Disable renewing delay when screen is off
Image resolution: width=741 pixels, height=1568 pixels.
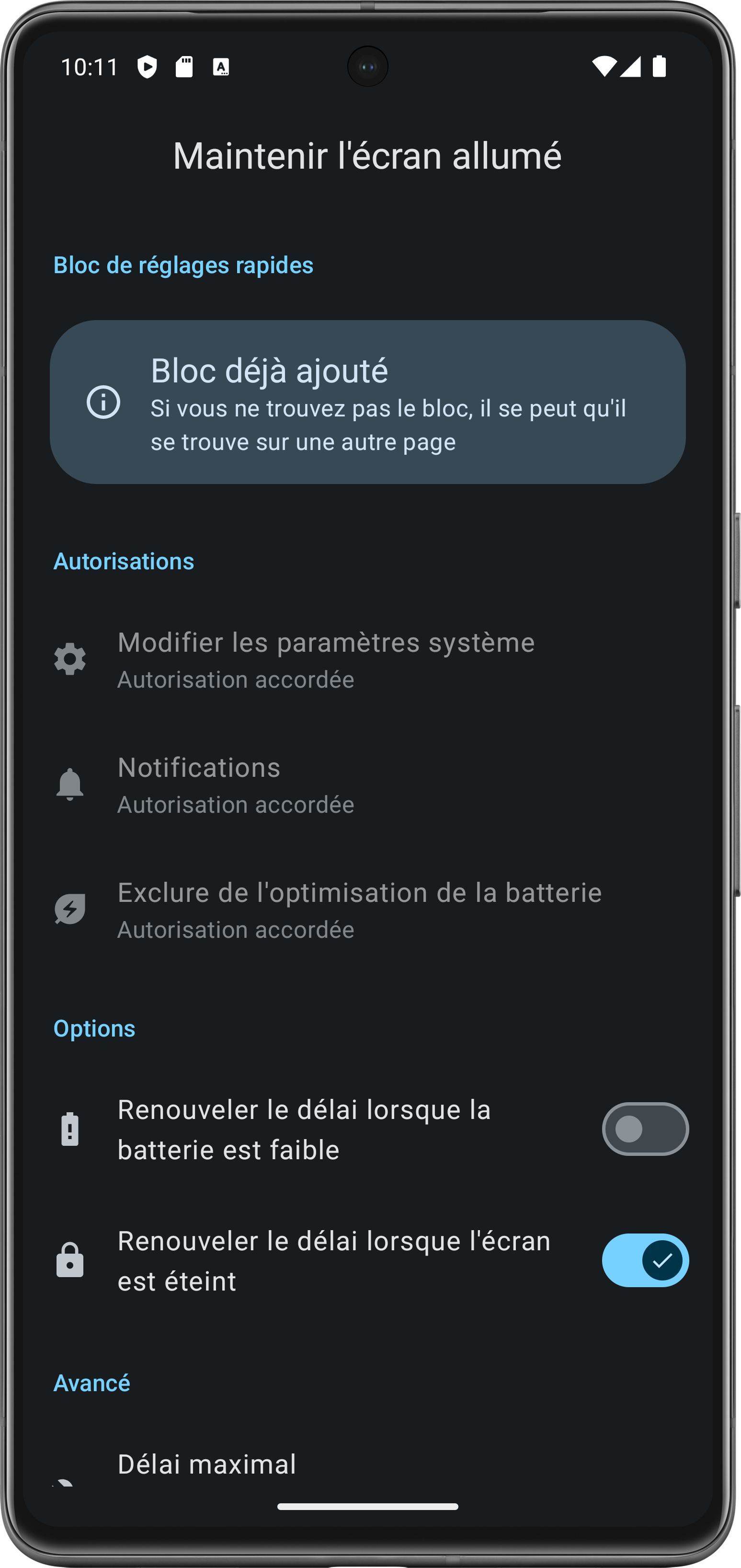point(644,1261)
